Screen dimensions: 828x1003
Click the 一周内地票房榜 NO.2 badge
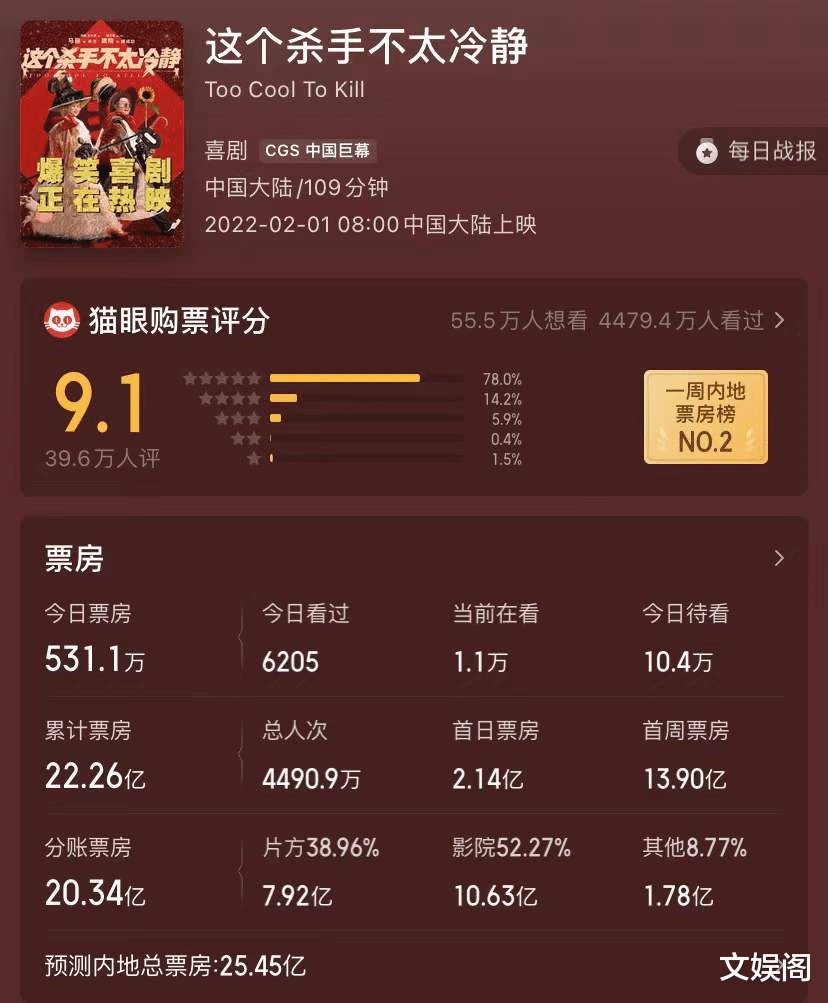(x=705, y=413)
